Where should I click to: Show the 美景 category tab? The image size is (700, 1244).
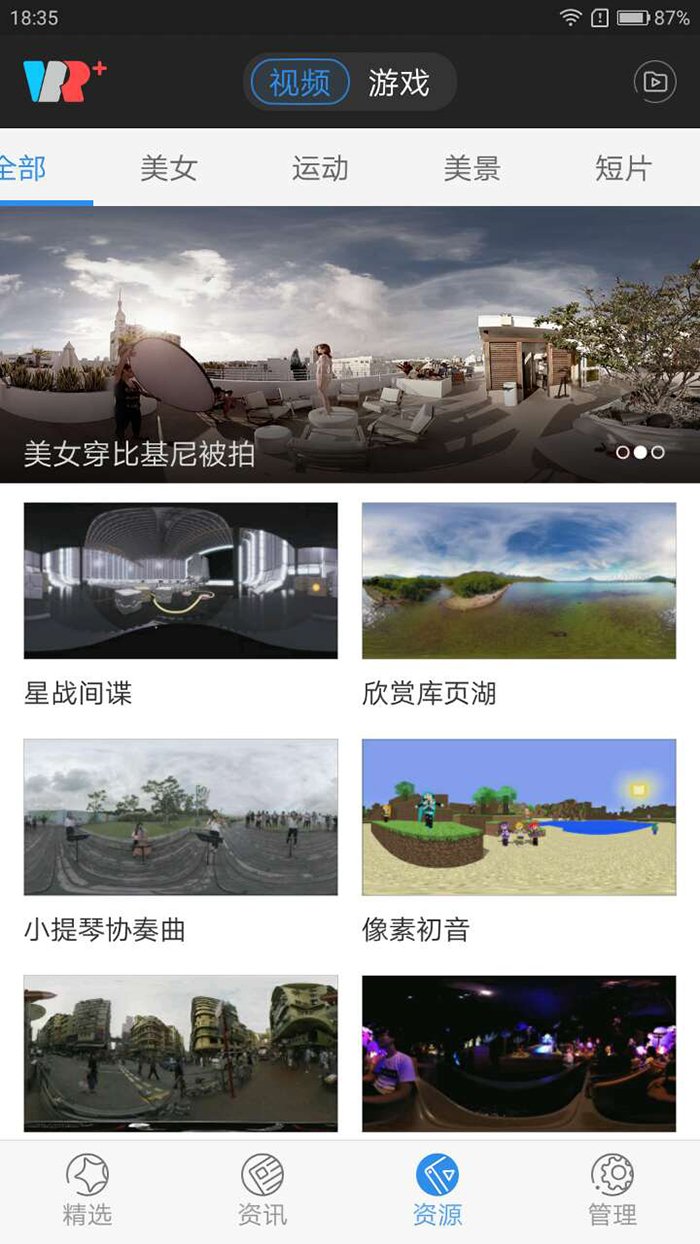(x=472, y=168)
